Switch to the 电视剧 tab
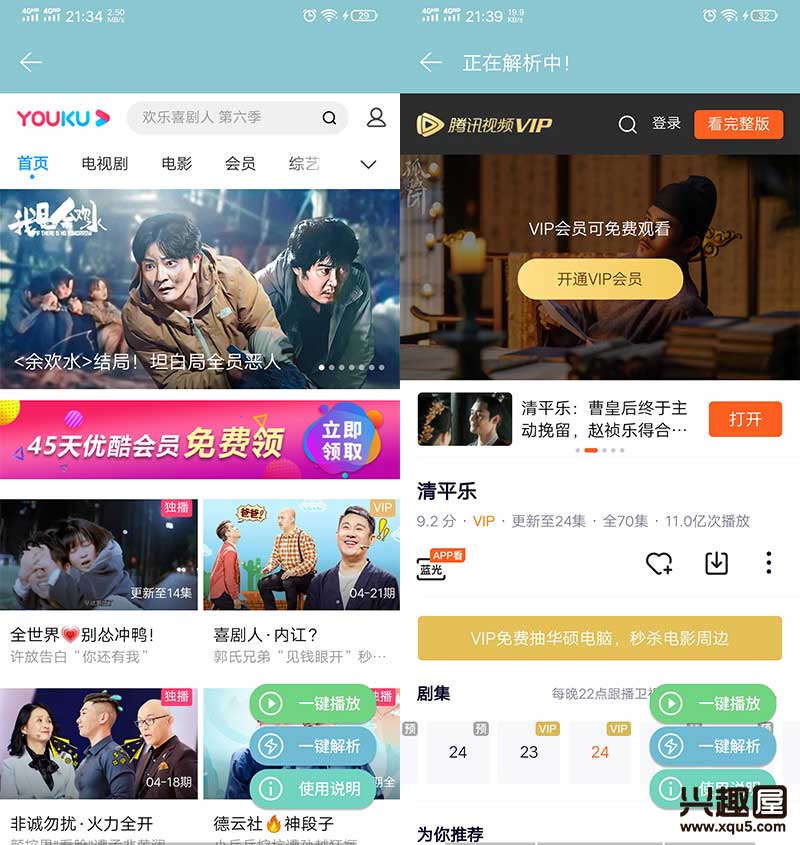 click(105, 163)
